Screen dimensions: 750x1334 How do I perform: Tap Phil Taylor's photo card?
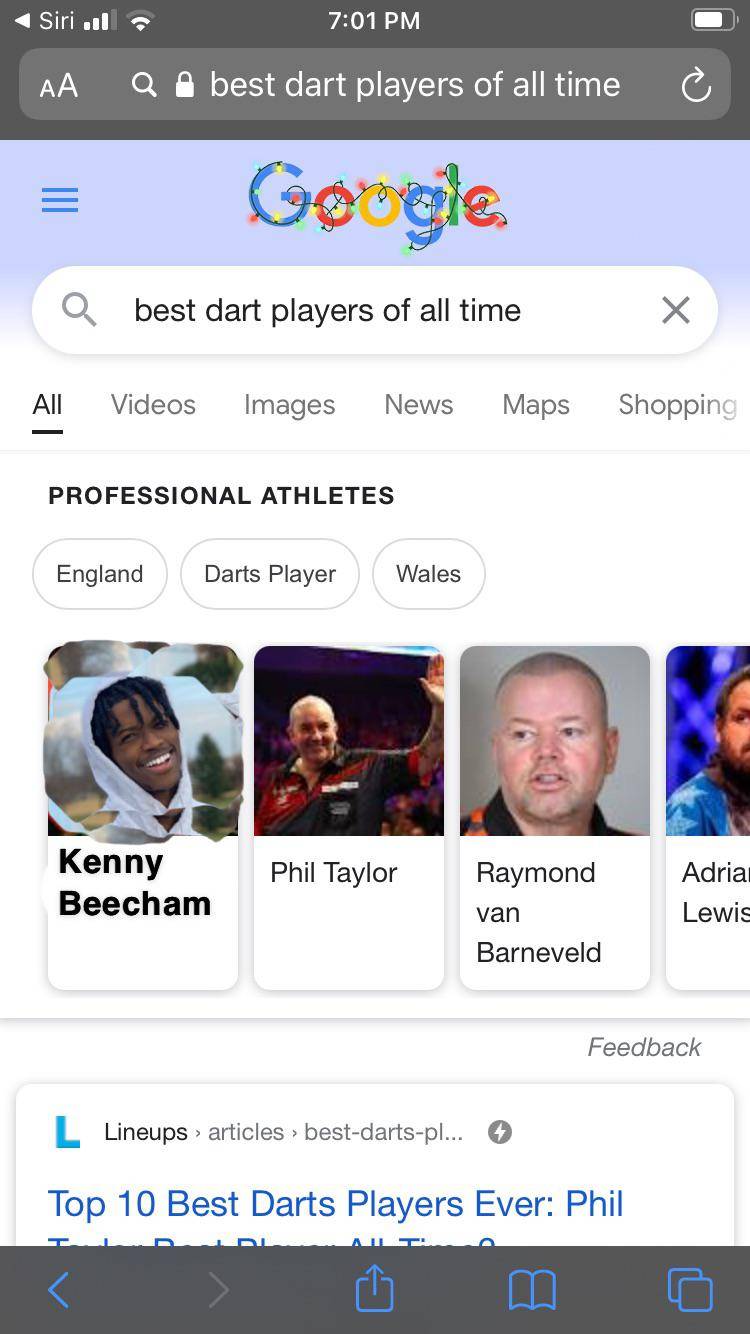tap(348, 741)
